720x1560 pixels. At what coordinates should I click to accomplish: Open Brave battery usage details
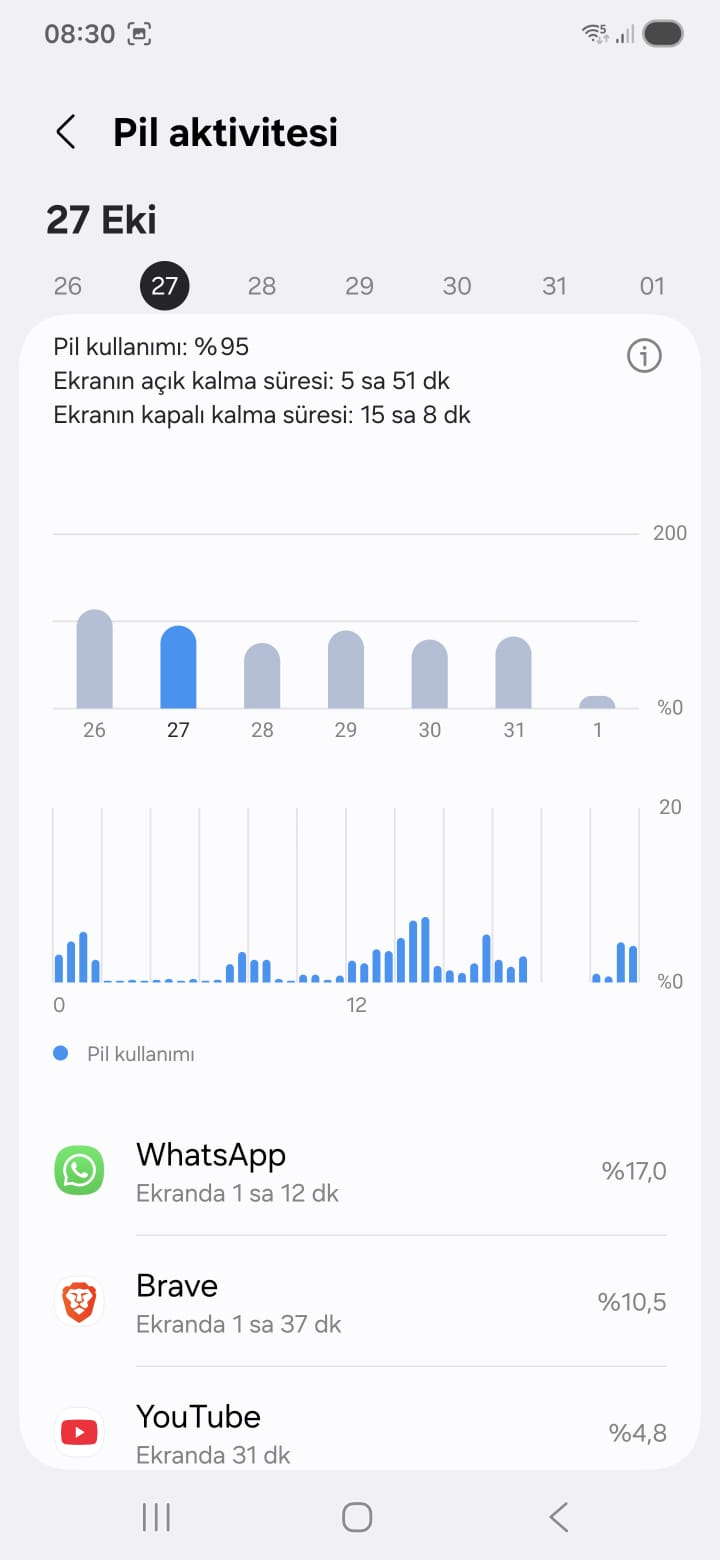click(360, 1302)
